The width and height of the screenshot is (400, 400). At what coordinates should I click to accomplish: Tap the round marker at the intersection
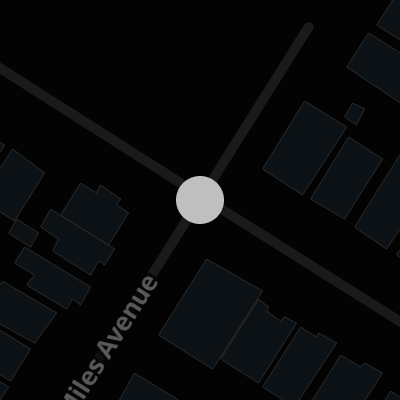pos(200,200)
